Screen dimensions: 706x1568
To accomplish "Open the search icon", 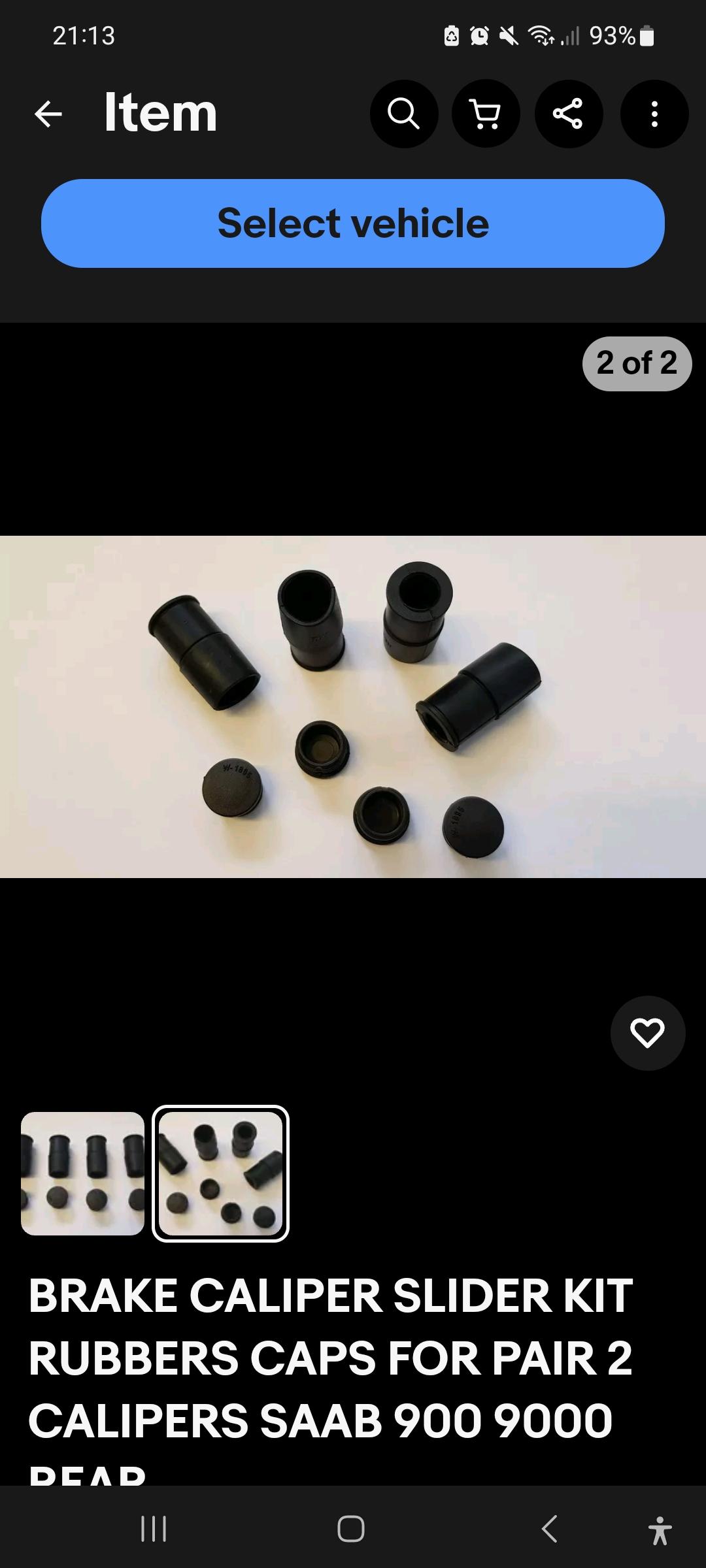I will point(404,114).
